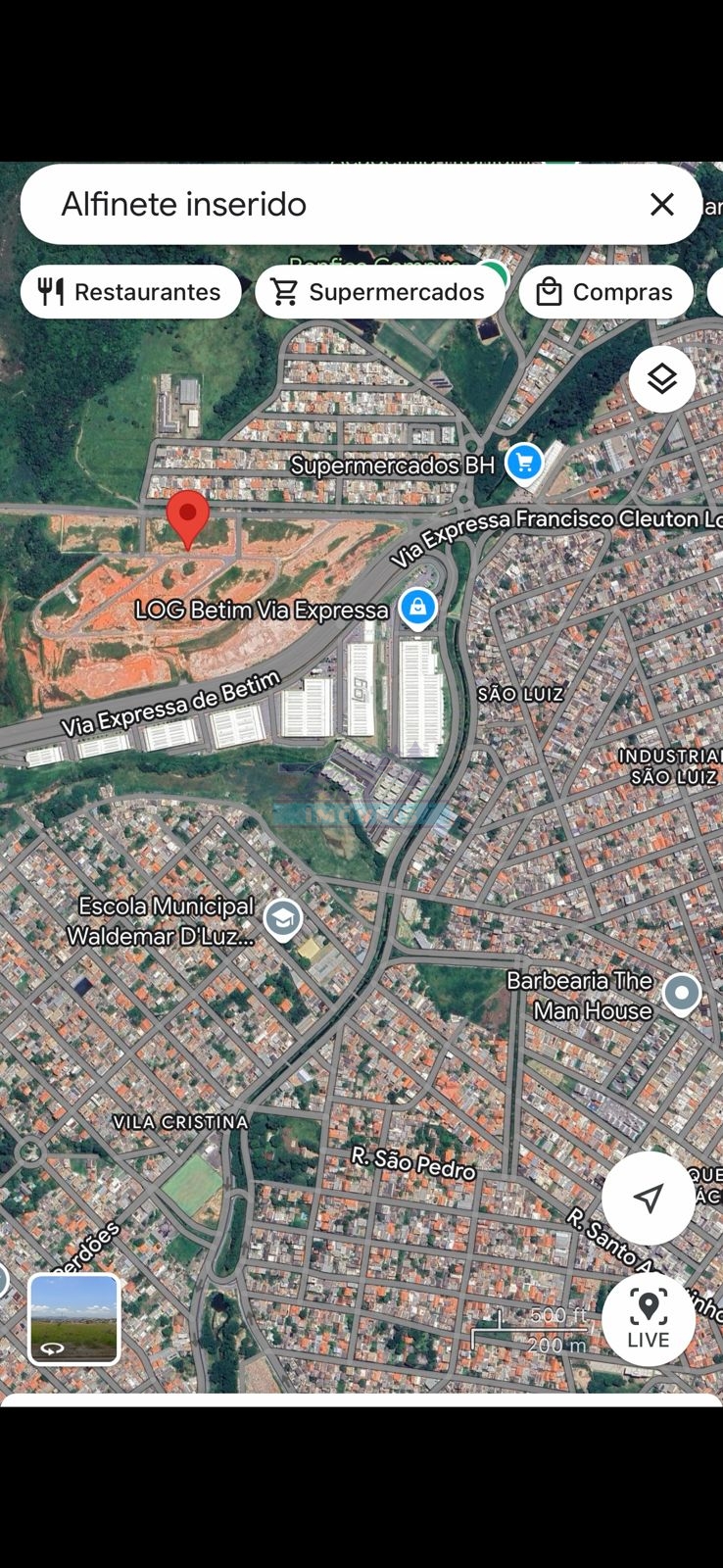Tap Escola Municipal Waldemar D'Luz marker
This screenshot has width=723, height=1568.
tap(283, 919)
